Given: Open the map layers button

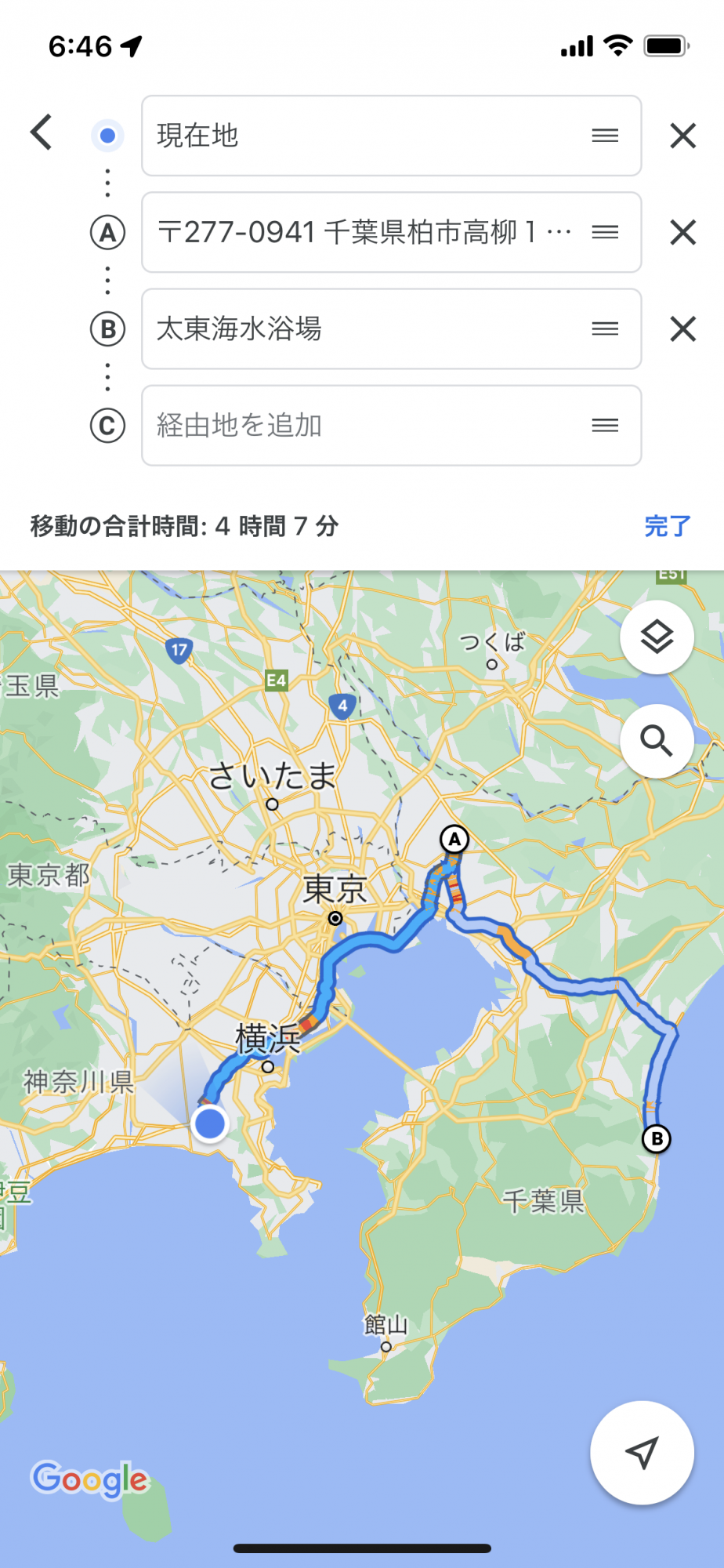Looking at the screenshot, I should coord(657,637).
